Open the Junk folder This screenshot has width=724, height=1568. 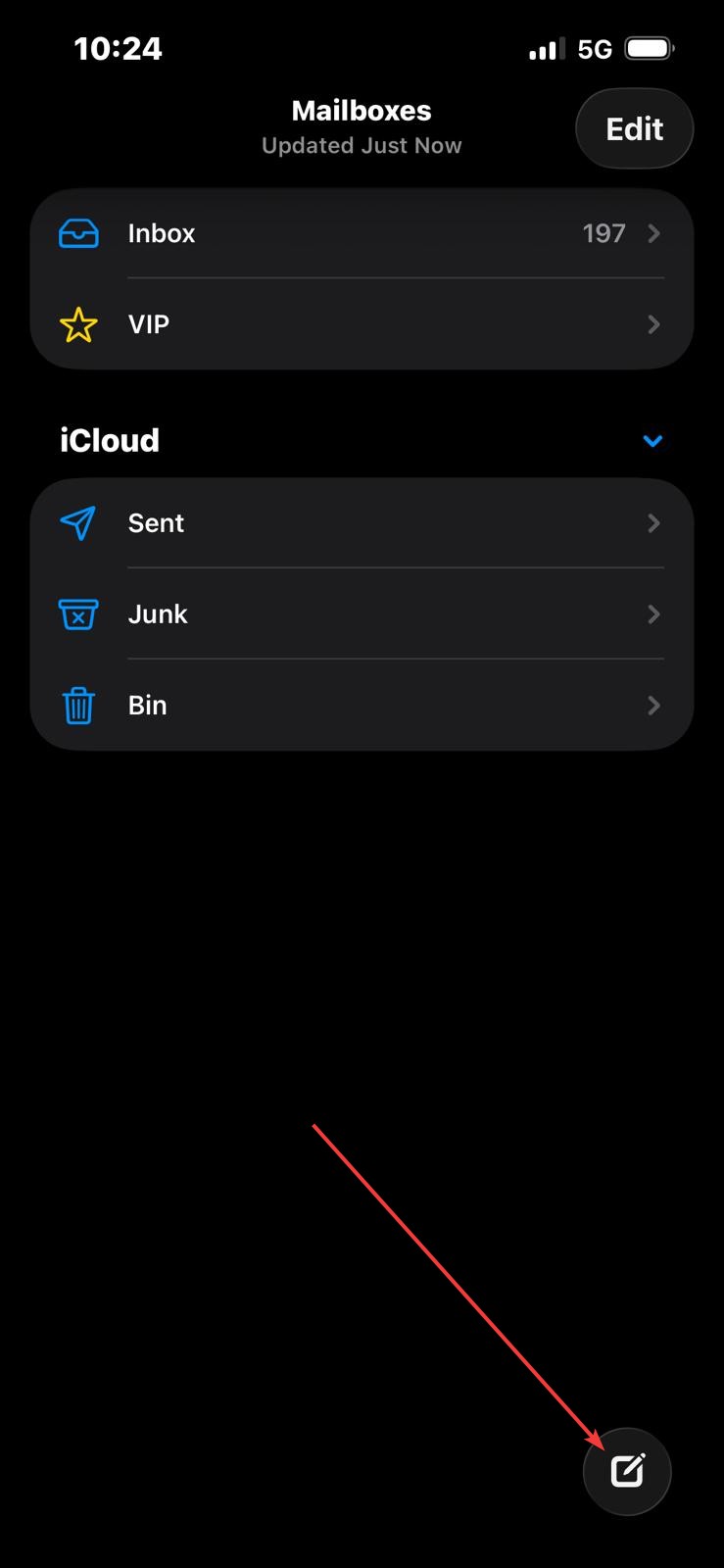361,614
